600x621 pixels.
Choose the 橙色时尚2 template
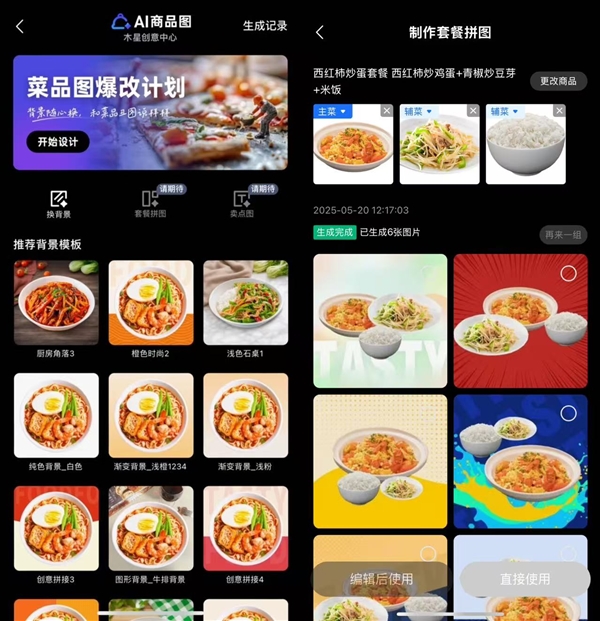coord(151,303)
